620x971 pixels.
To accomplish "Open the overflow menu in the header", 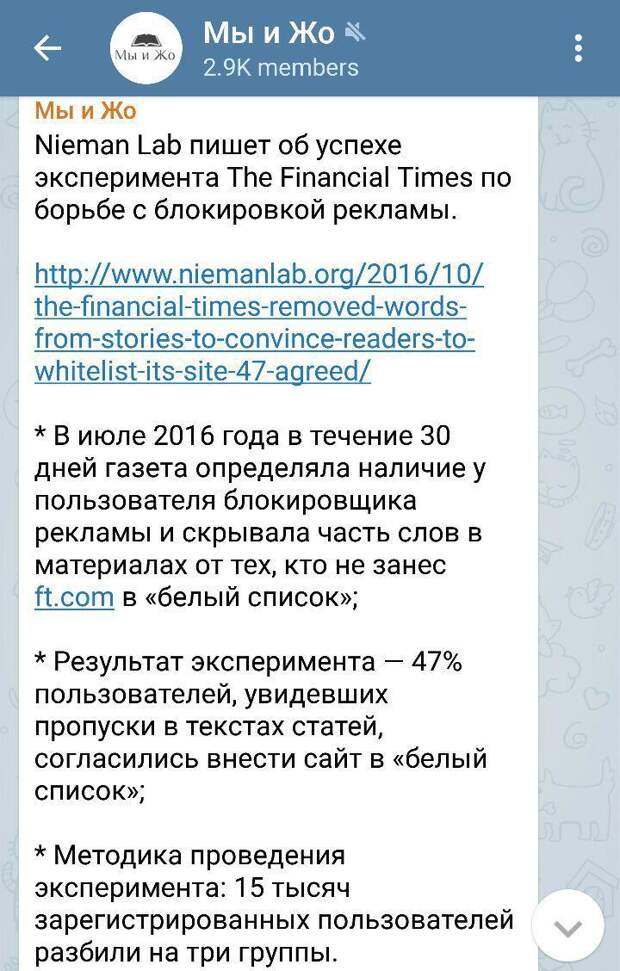I will click(x=578, y=48).
